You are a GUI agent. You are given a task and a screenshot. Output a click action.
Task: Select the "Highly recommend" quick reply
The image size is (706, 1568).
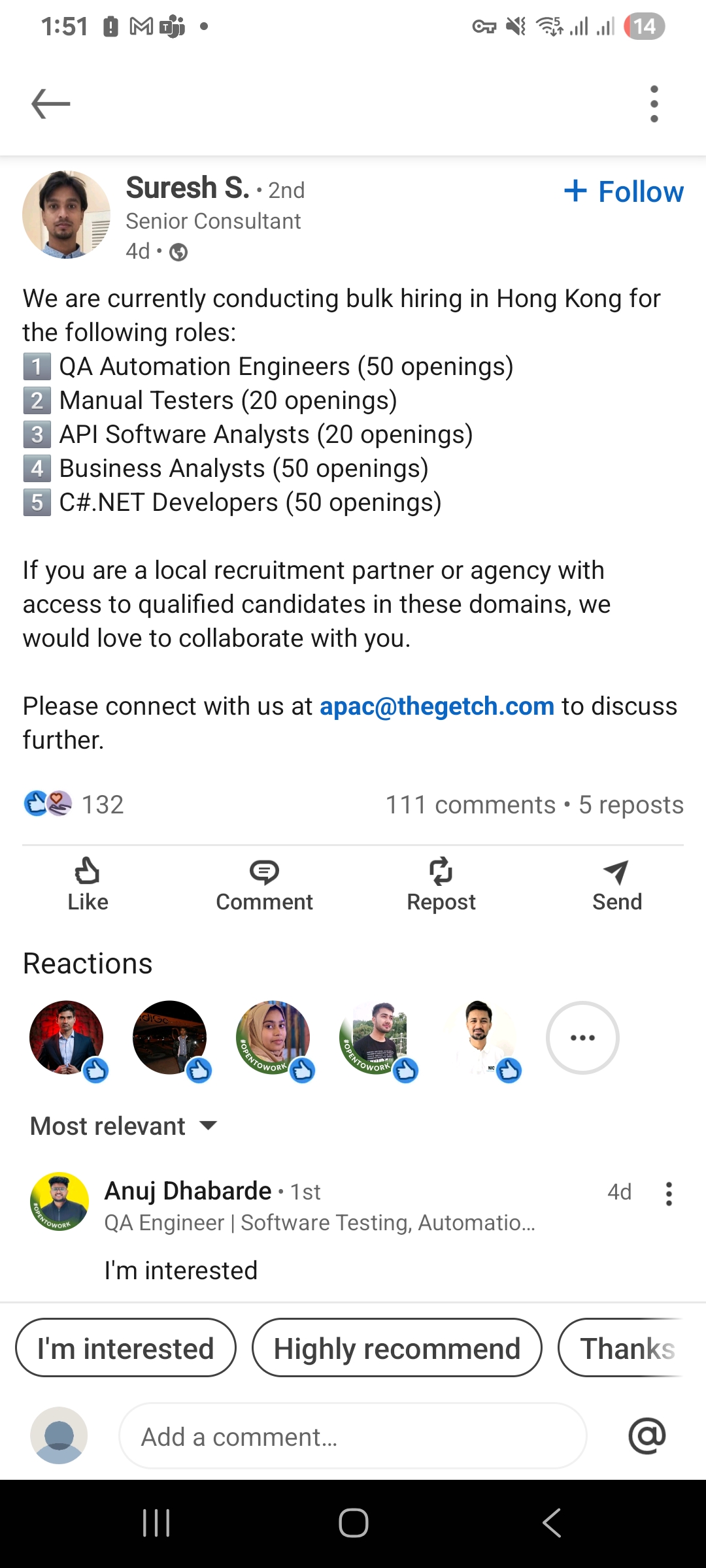[397, 1348]
